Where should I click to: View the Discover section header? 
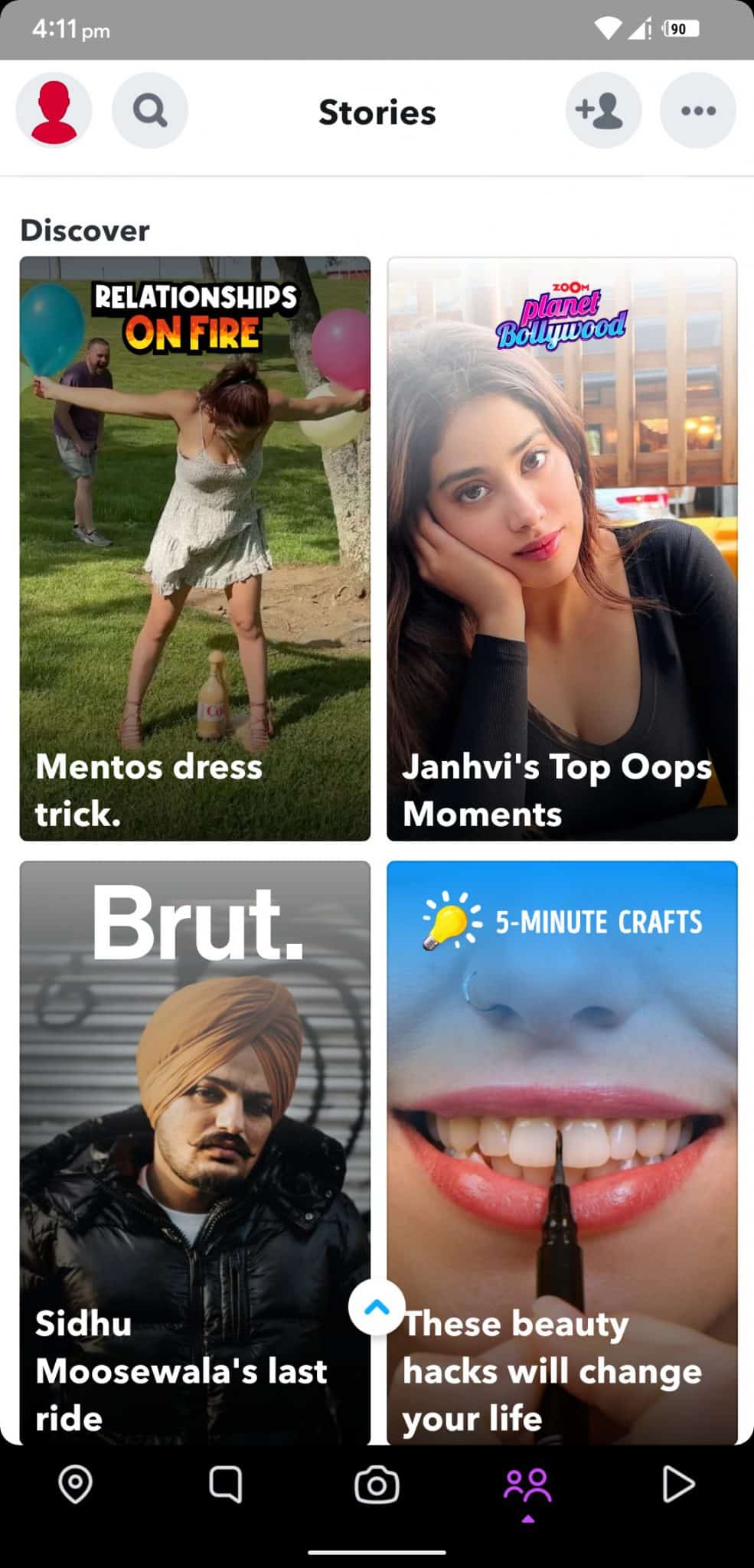coord(84,229)
